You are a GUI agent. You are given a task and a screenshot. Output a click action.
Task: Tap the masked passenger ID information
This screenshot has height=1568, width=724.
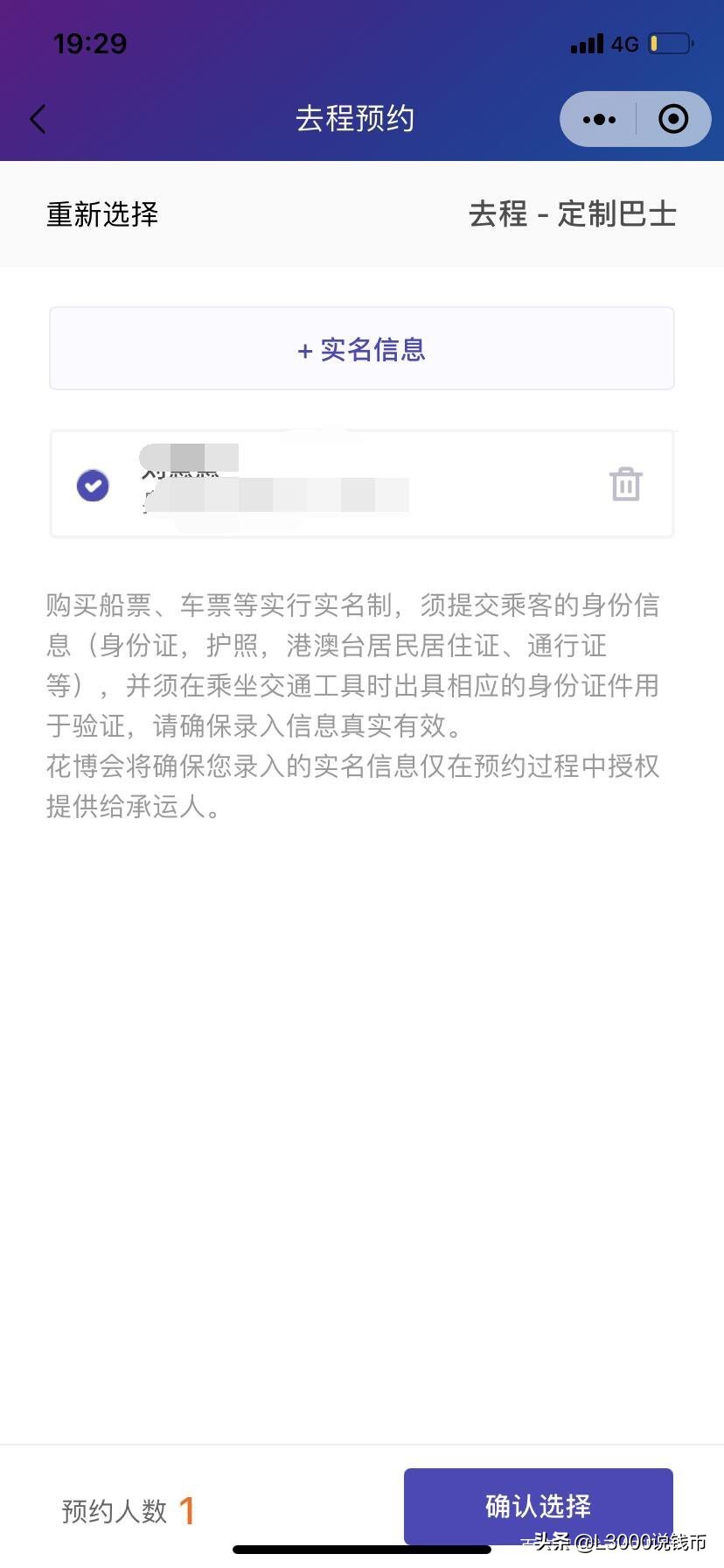[275, 494]
